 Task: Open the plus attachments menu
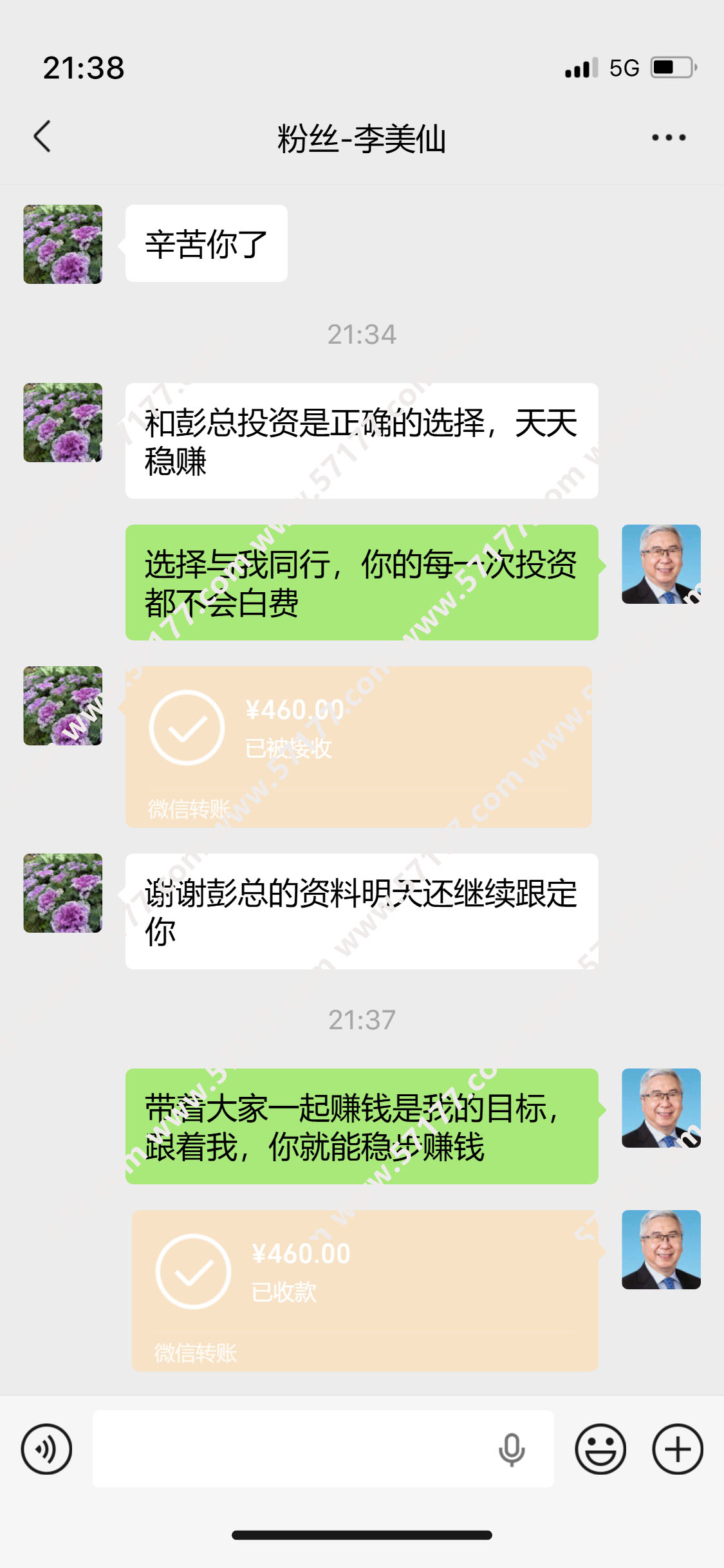677,1449
